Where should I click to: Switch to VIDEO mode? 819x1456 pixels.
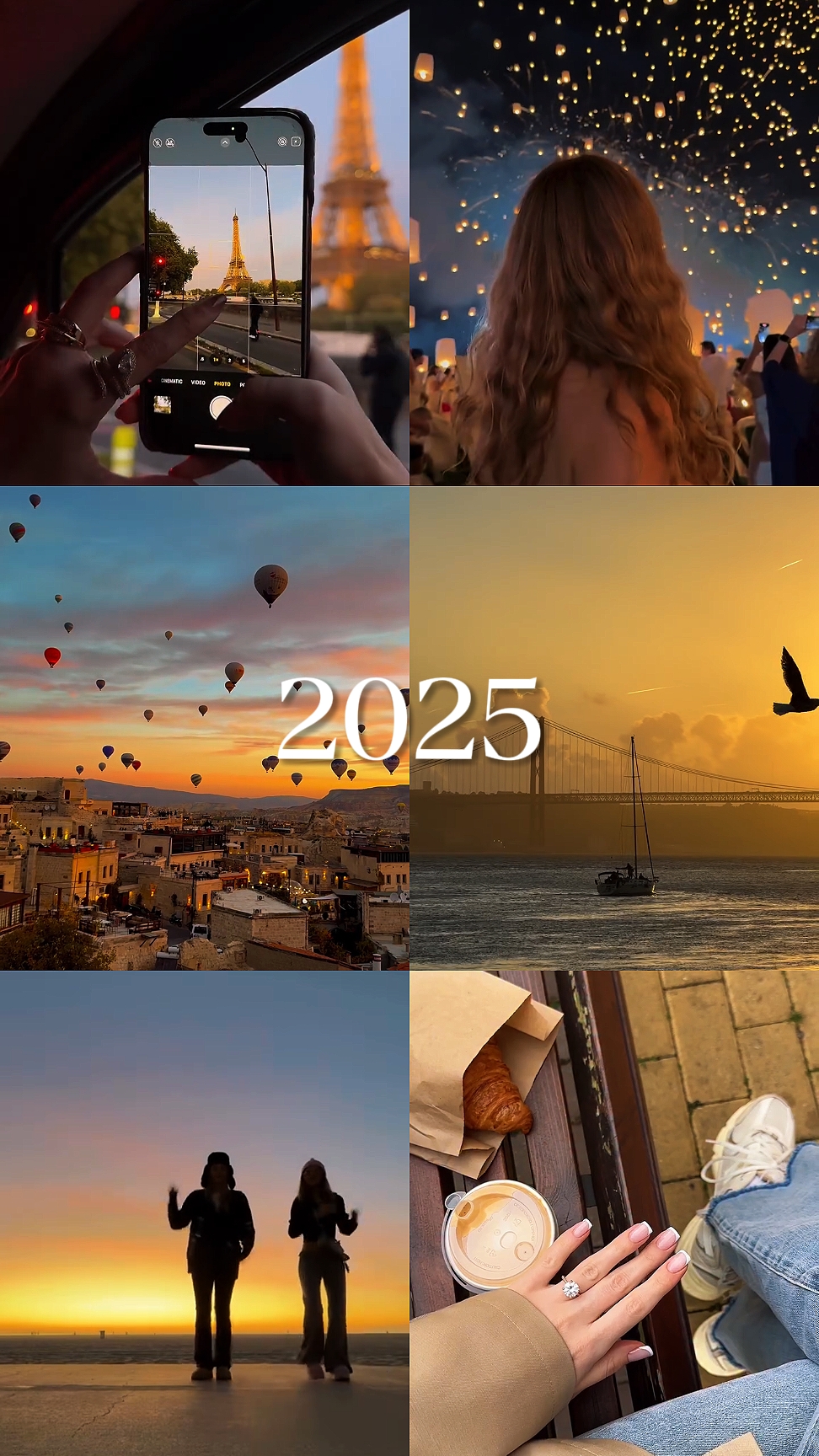click(x=198, y=382)
